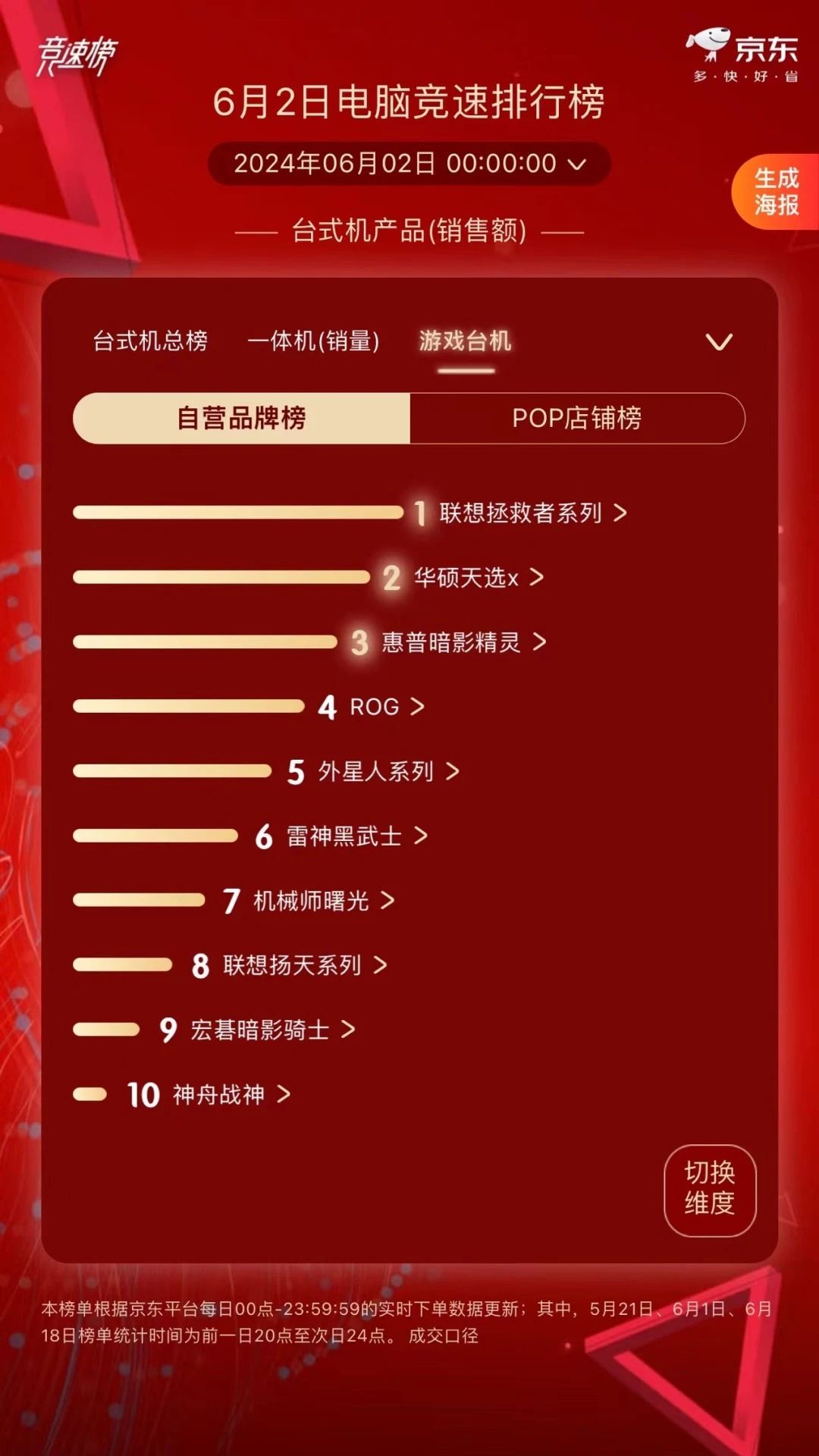Switch to the 台式机总榜 tab
The width and height of the screenshot is (819, 1456).
pyautogui.click(x=150, y=341)
